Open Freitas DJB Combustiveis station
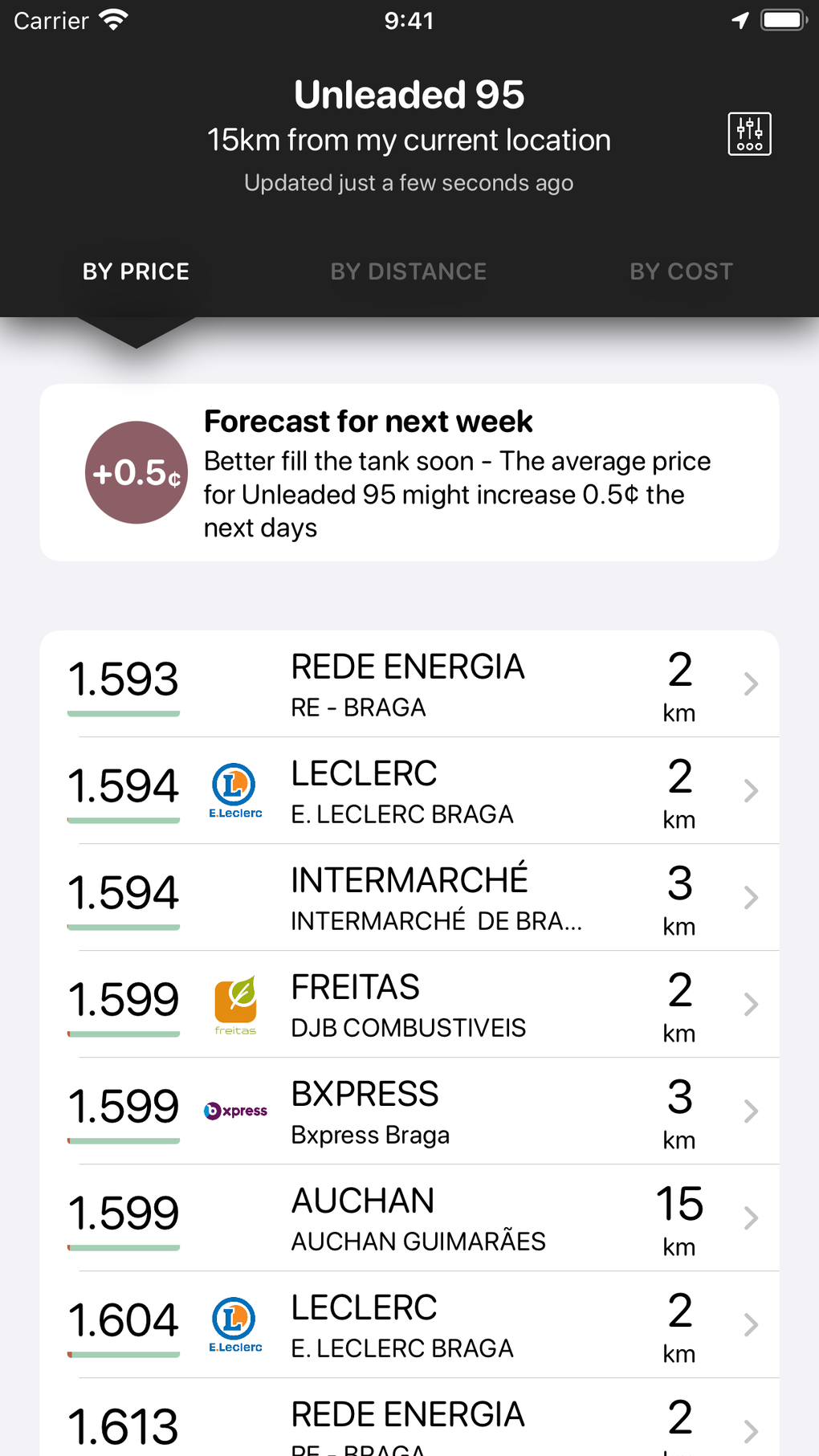This screenshot has width=819, height=1456. click(x=409, y=1005)
